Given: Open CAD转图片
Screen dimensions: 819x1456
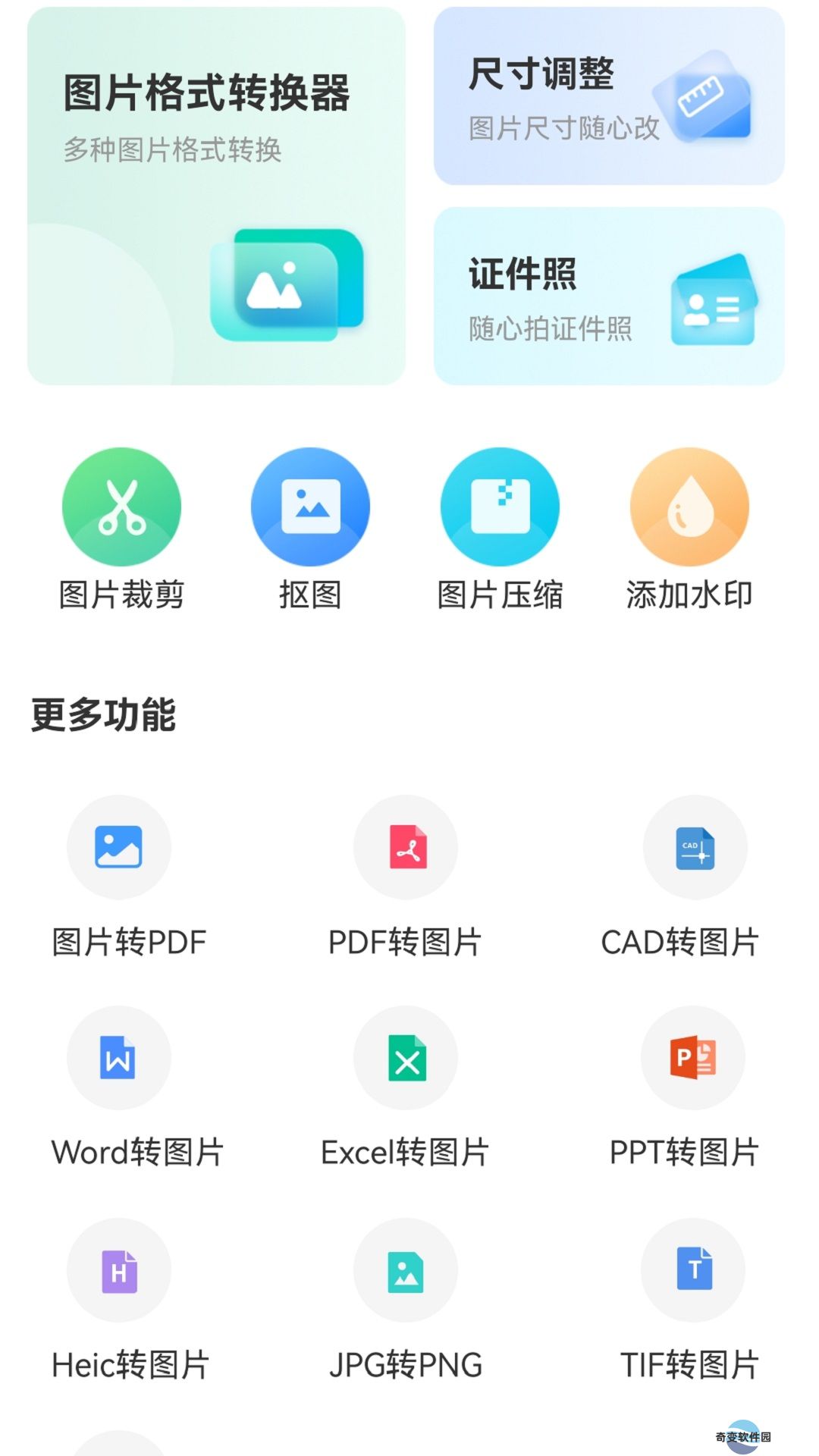Looking at the screenshot, I should 680,877.
